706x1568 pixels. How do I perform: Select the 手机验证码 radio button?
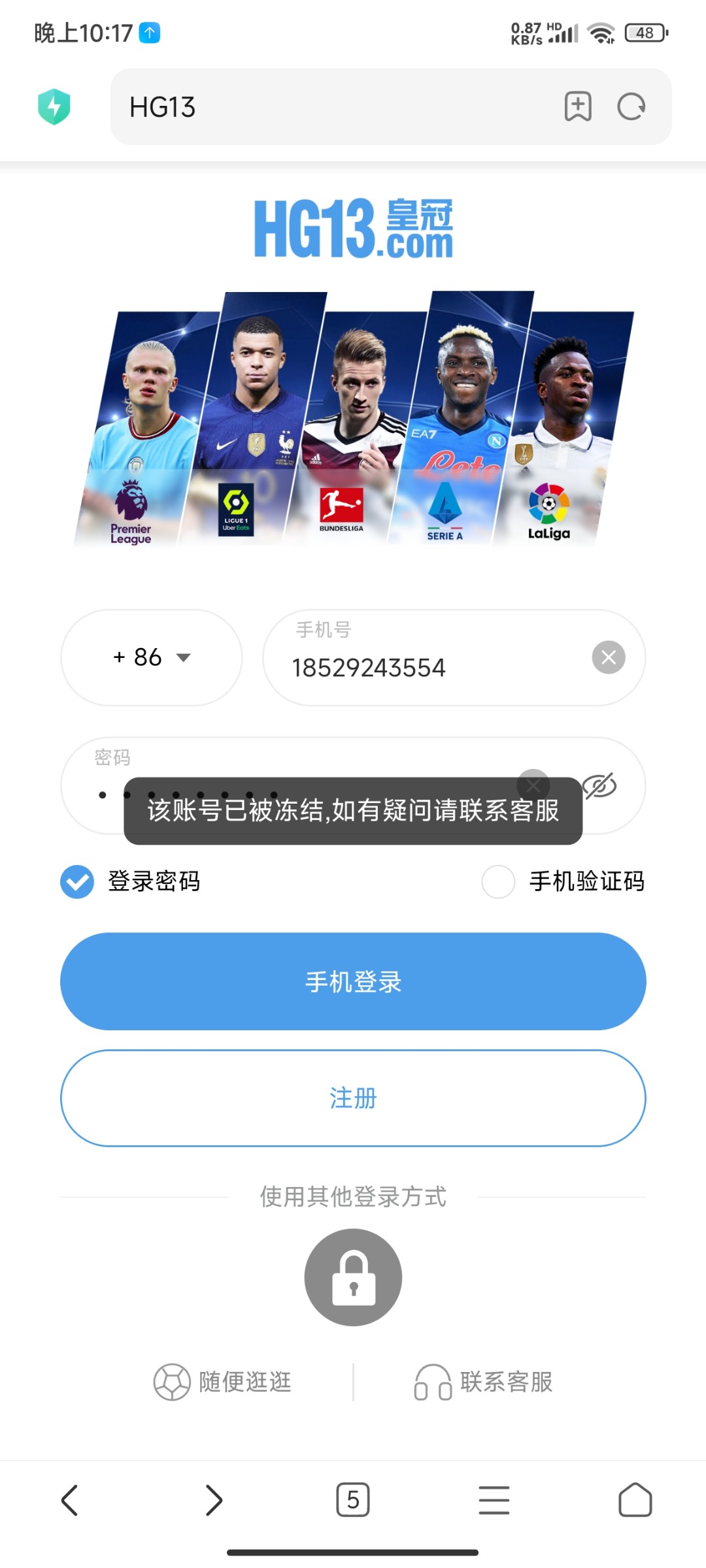(498, 882)
